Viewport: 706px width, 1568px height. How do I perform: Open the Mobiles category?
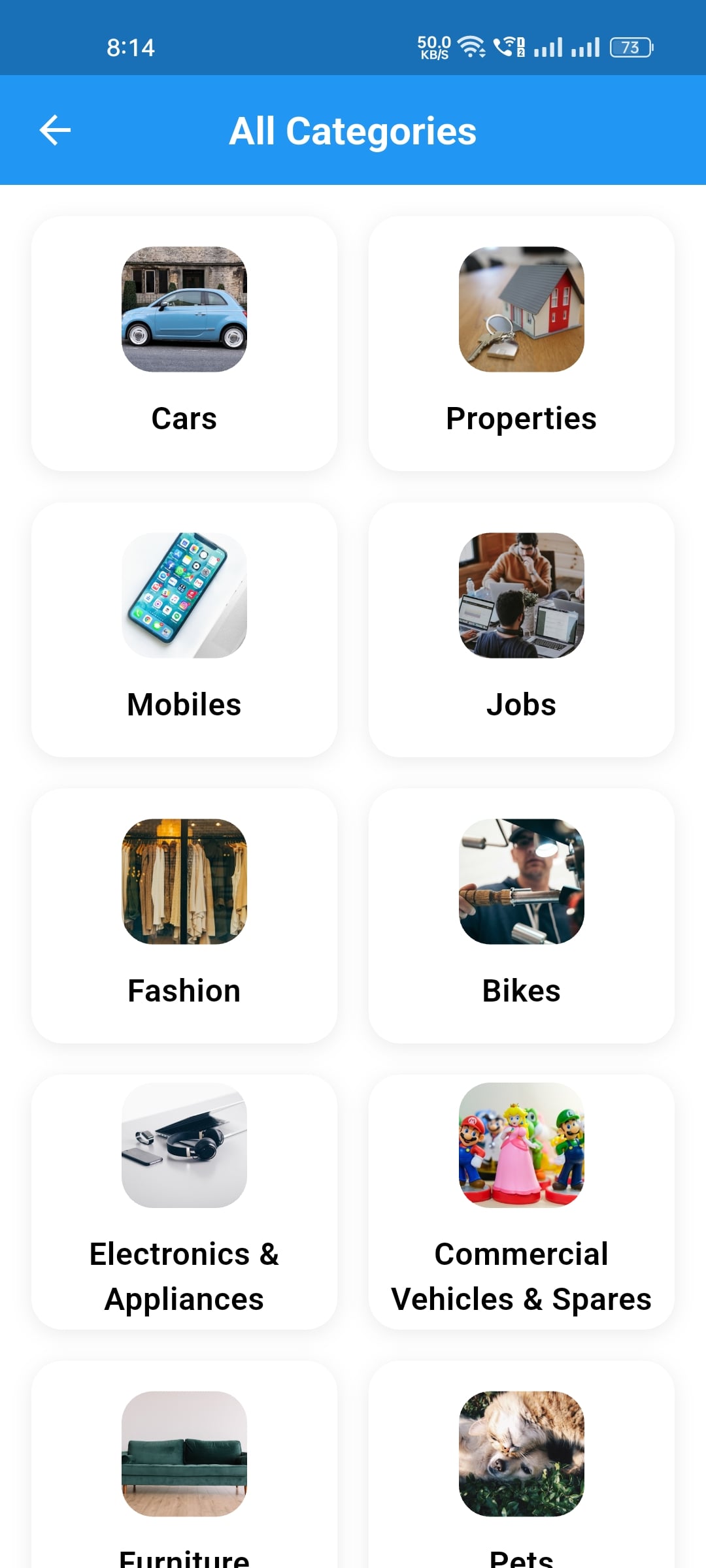pos(184,627)
